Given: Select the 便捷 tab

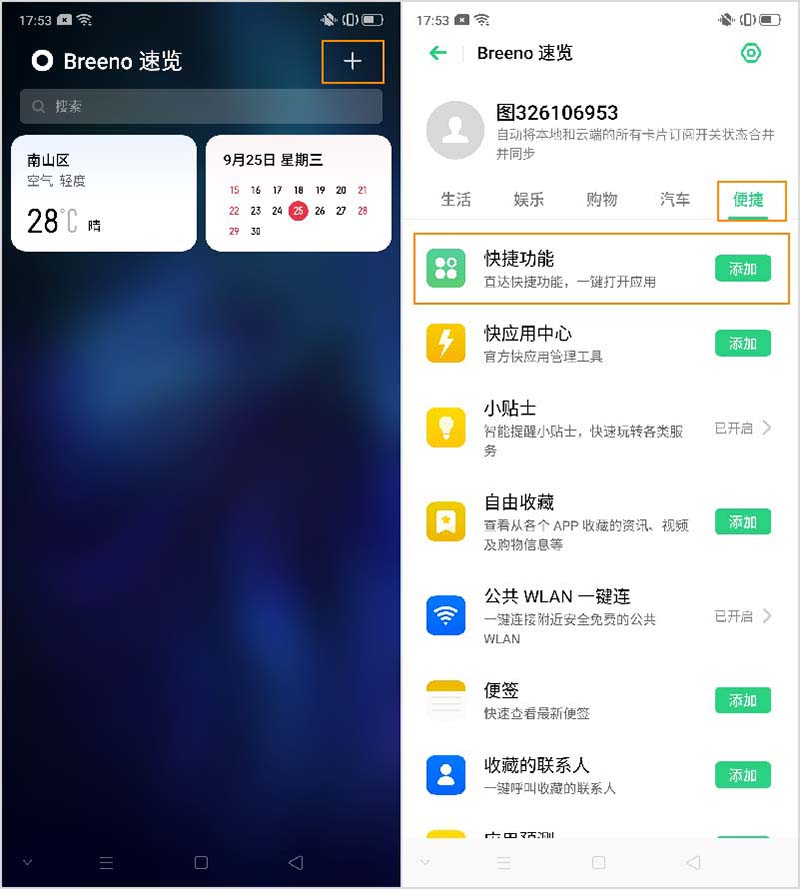Looking at the screenshot, I should 749,199.
